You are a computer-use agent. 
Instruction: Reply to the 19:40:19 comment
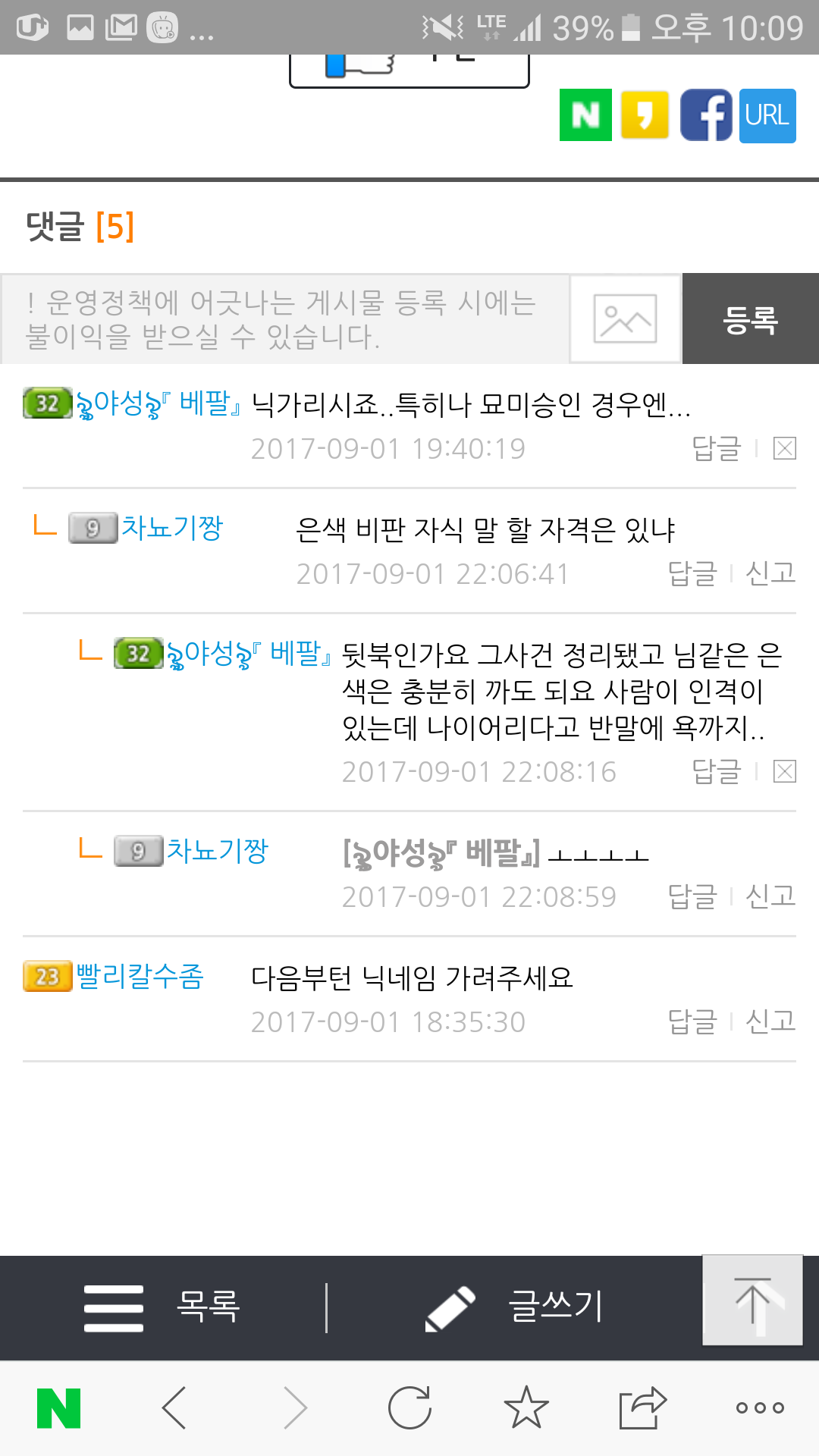[x=716, y=449]
